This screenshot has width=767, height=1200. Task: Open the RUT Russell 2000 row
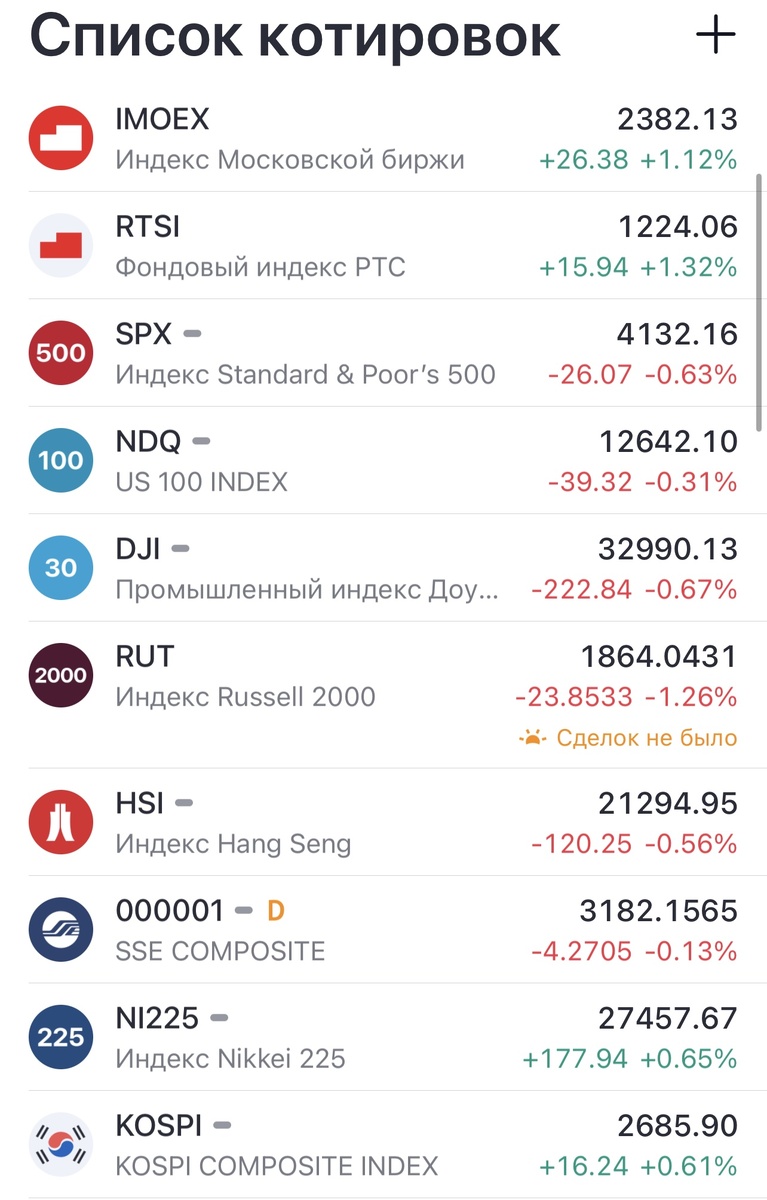(383, 695)
